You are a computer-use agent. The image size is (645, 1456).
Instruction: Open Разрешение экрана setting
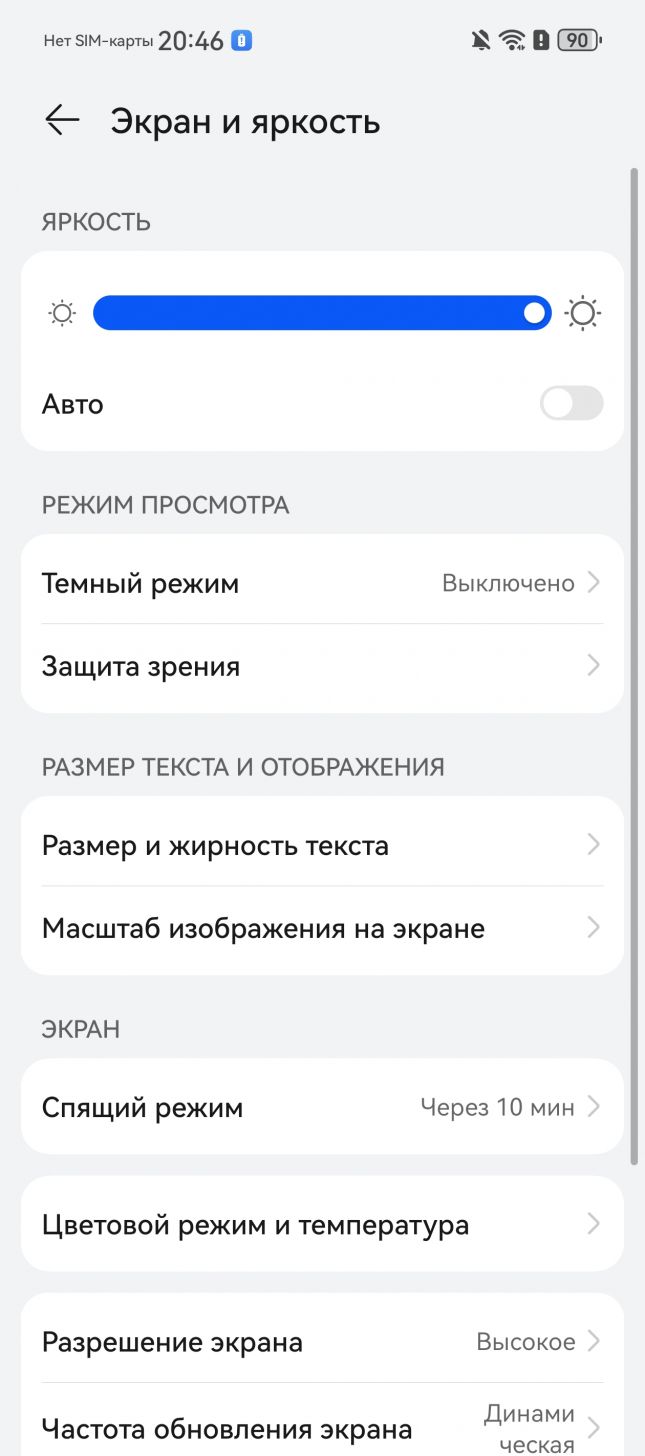tap(322, 1341)
